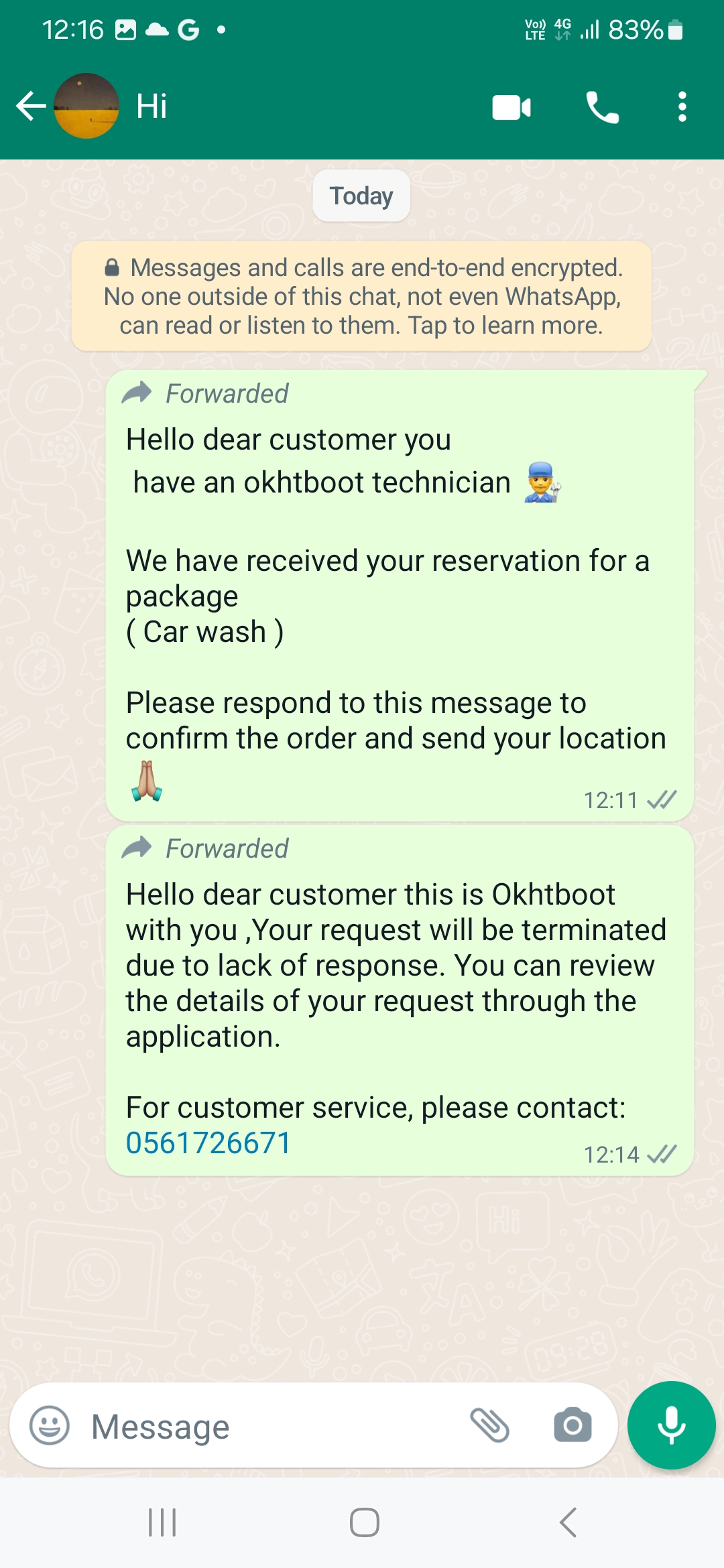Tap the phone number 0561726671

[208, 1143]
